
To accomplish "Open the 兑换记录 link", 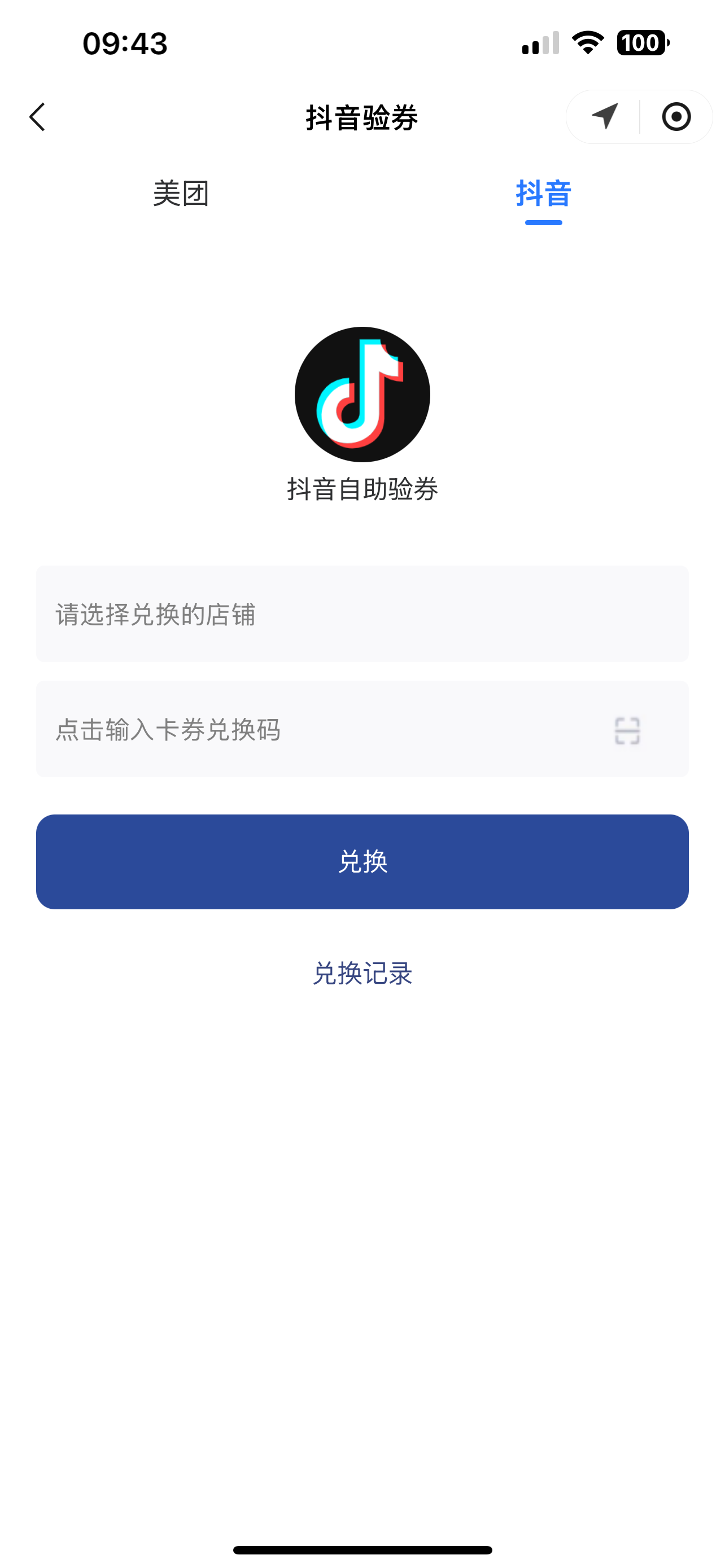I will coord(362,973).
